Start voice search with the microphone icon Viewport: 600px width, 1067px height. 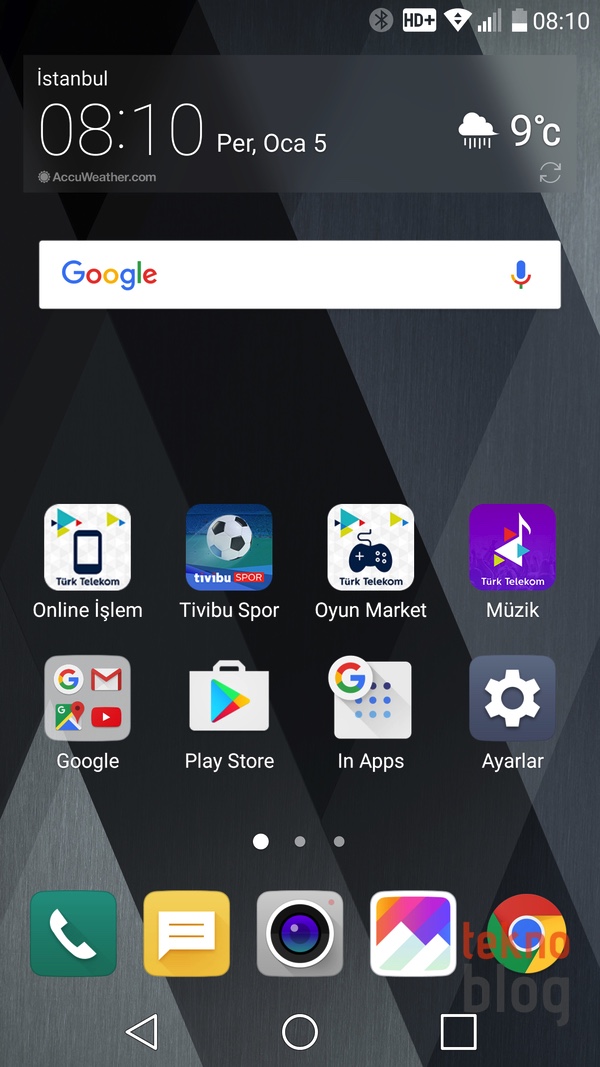[520, 274]
